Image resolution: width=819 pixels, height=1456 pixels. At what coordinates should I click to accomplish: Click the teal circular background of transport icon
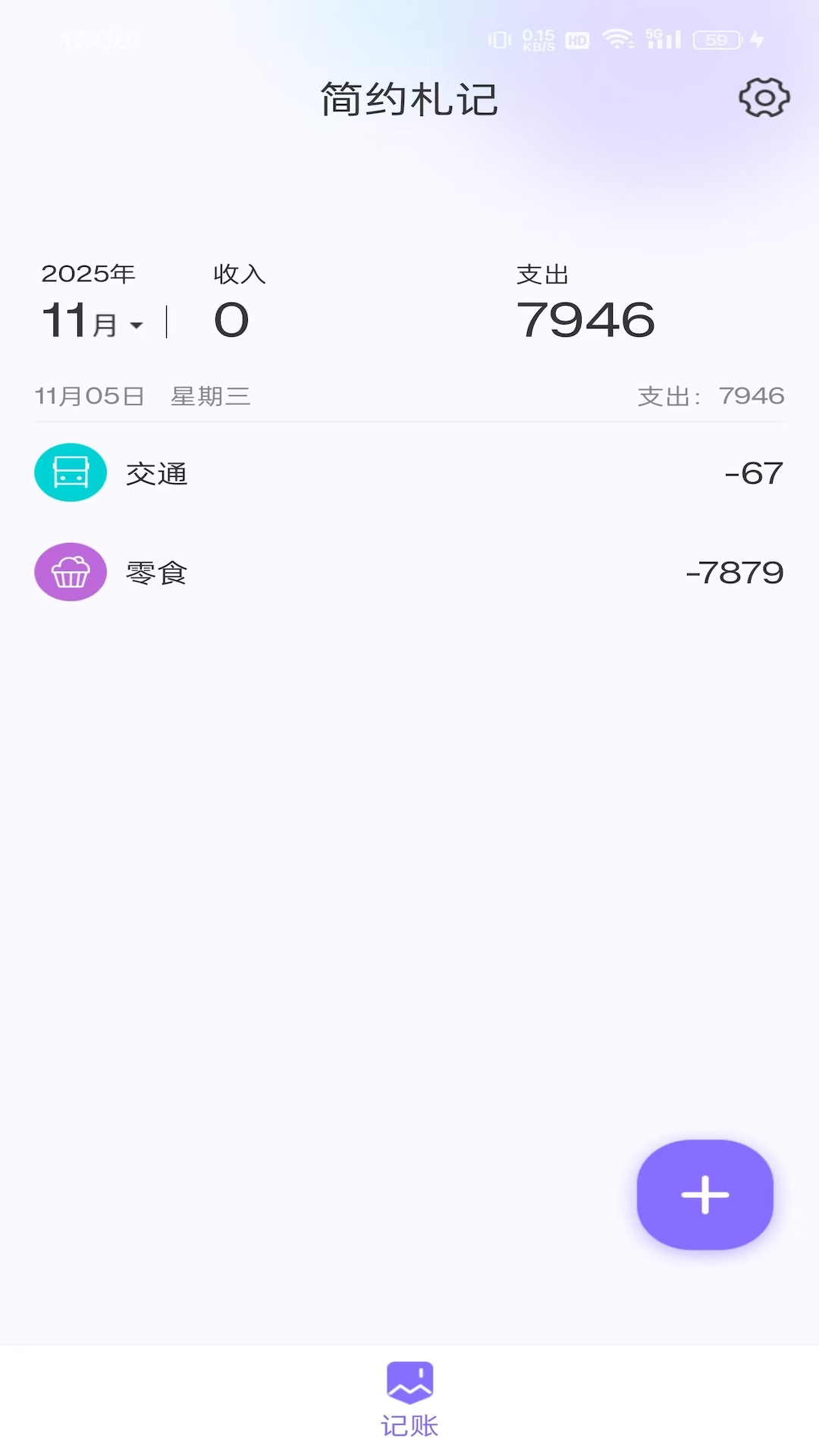[70, 472]
